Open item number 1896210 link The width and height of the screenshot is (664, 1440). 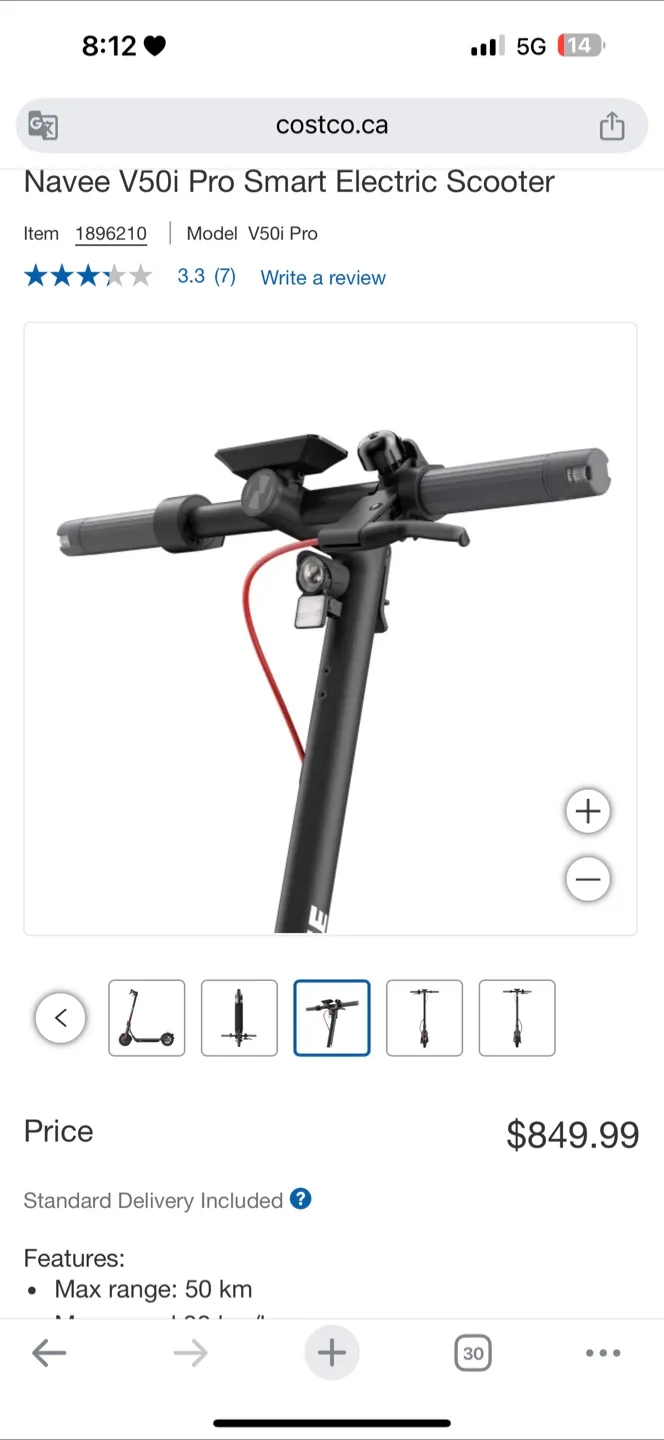point(111,234)
